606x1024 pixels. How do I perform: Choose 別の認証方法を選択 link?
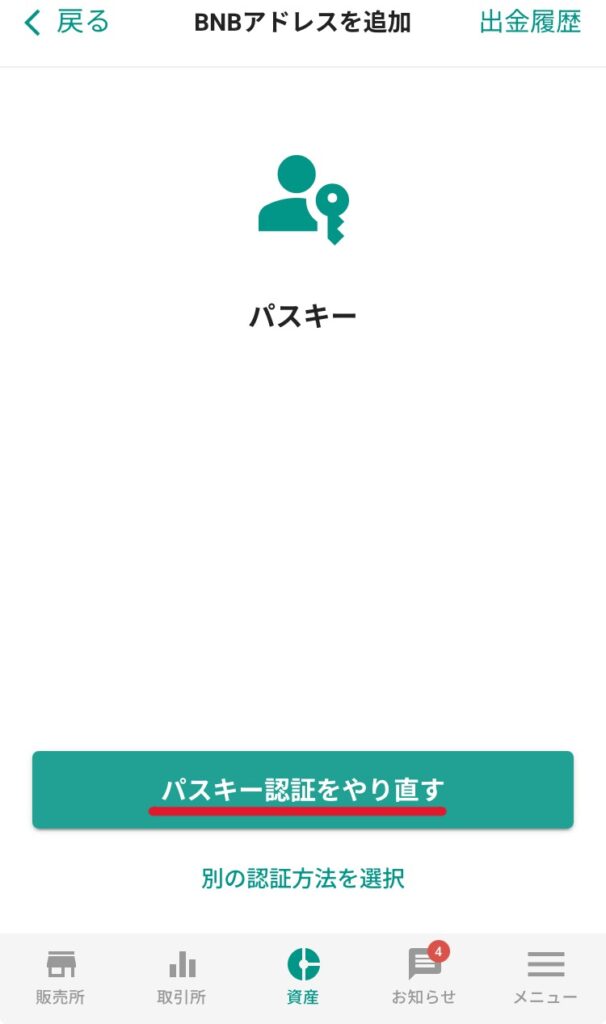[302, 878]
